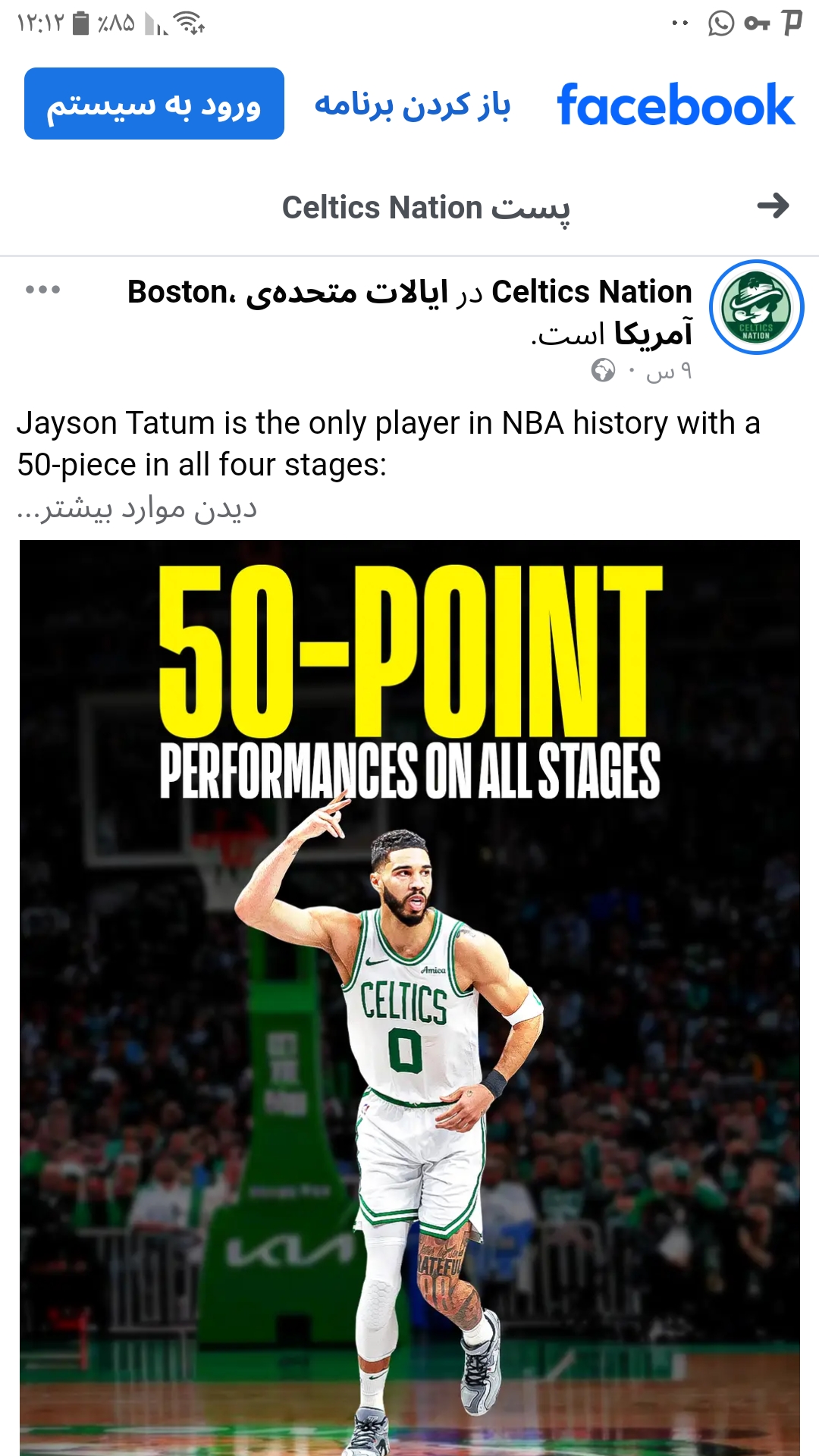This screenshot has width=819, height=1456.
Task: Expand the post text with see more
Action: pyautogui.click(x=137, y=509)
